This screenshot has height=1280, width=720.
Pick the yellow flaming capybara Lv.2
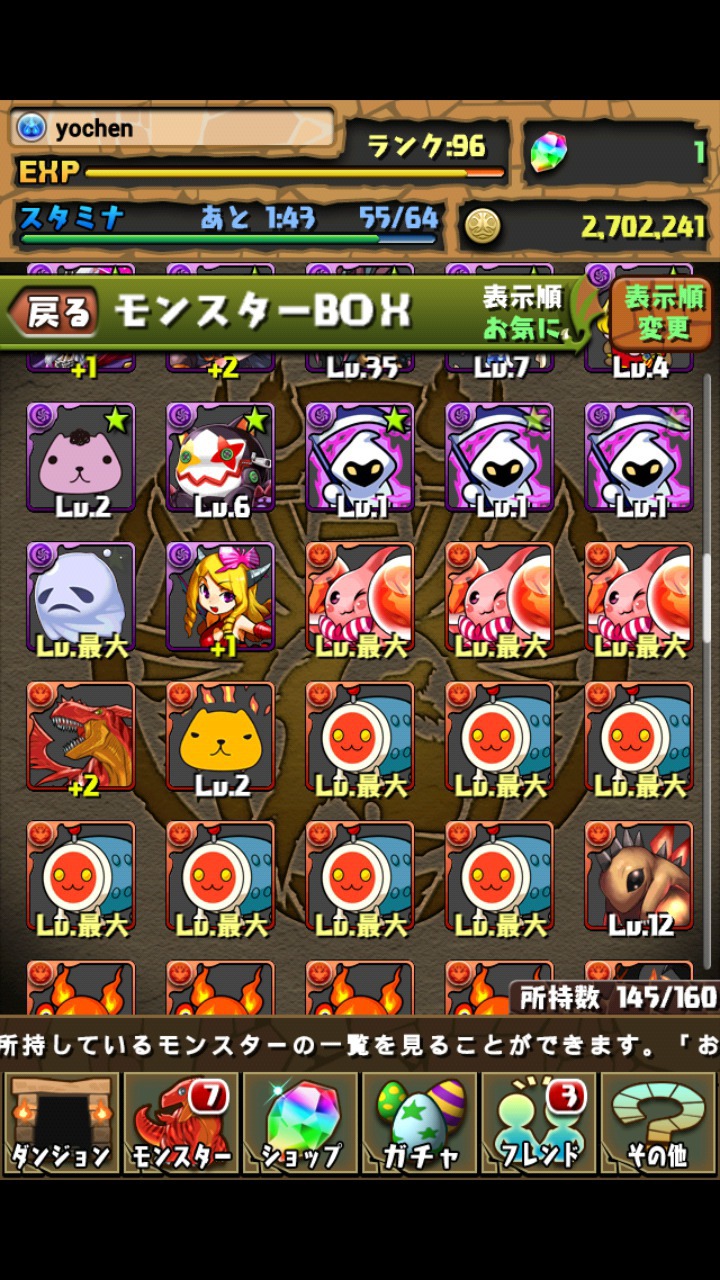(x=220, y=738)
